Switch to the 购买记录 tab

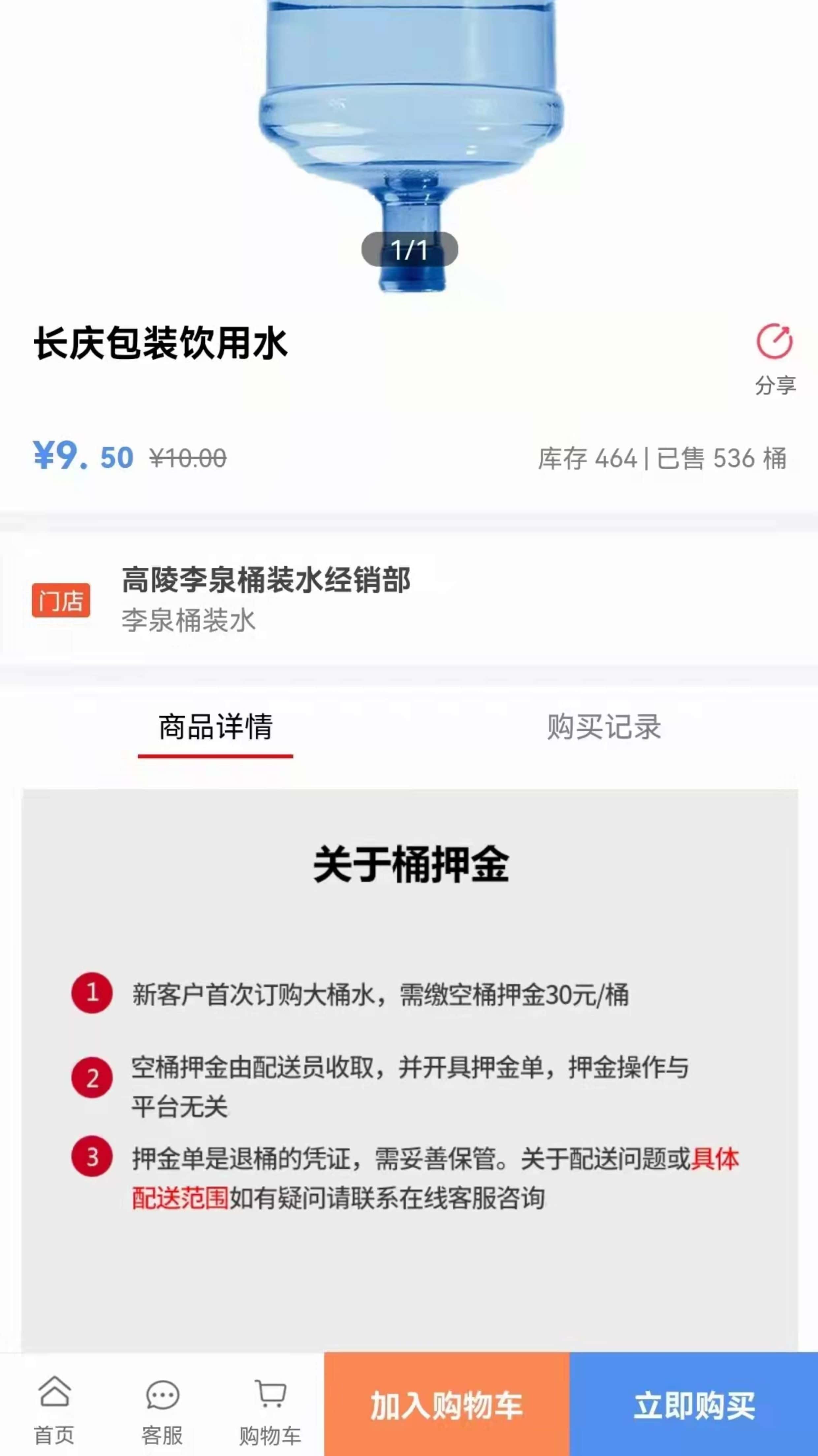point(603,727)
